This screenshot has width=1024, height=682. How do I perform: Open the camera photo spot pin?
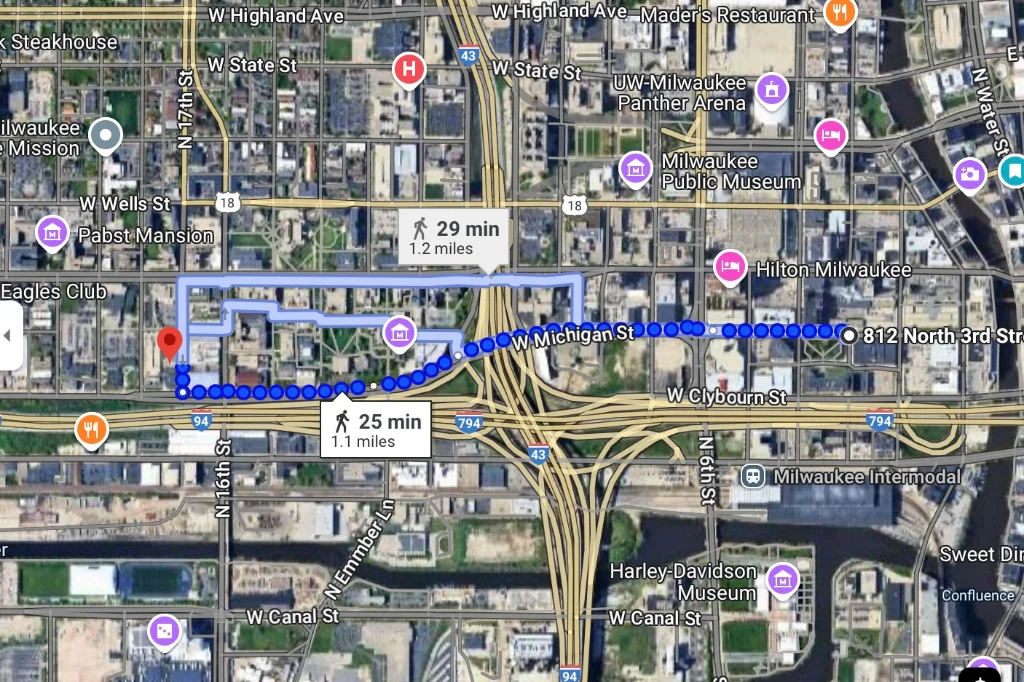pos(967,173)
